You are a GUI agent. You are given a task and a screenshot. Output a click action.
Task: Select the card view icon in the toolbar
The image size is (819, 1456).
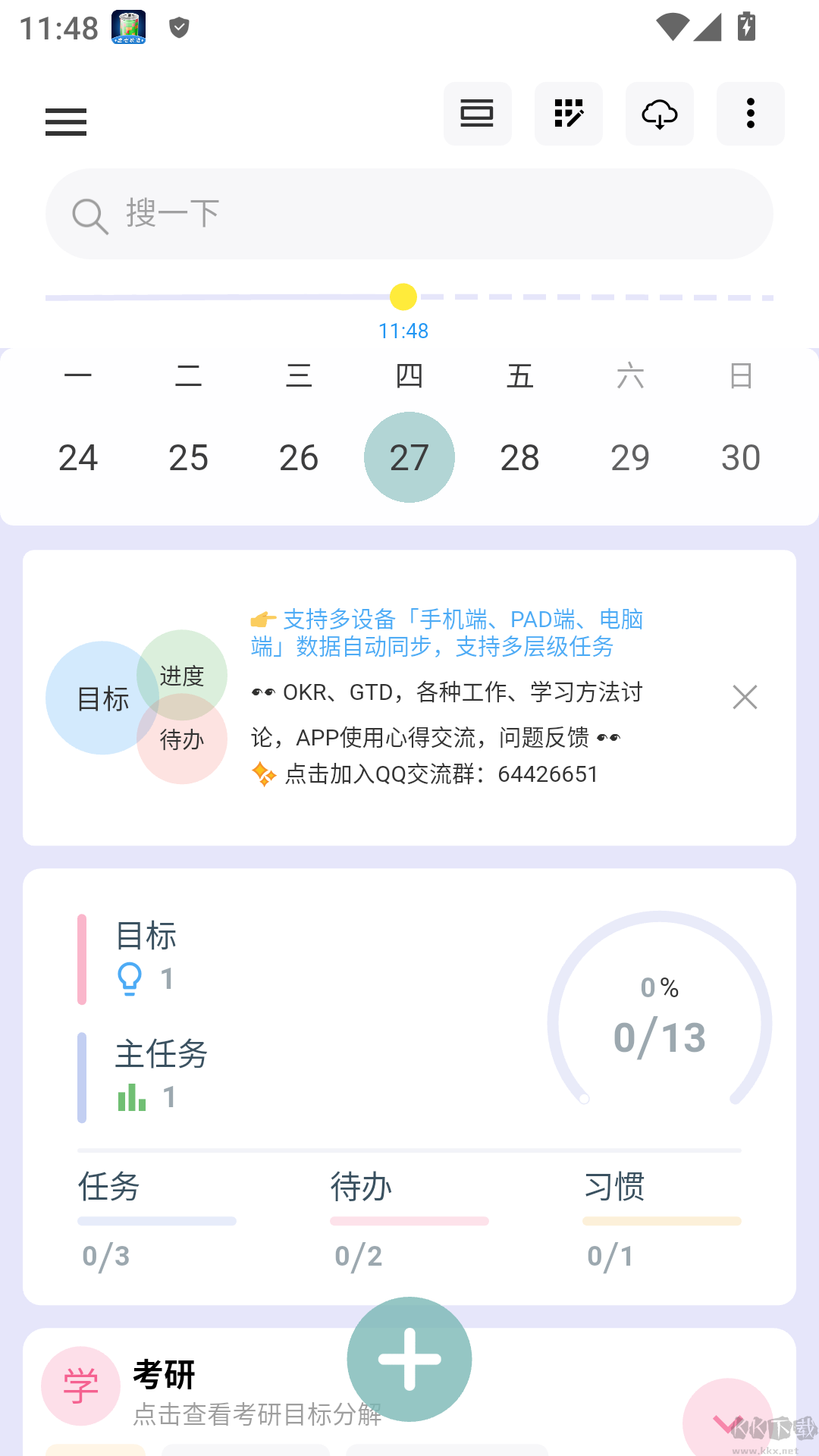click(478, 113)
